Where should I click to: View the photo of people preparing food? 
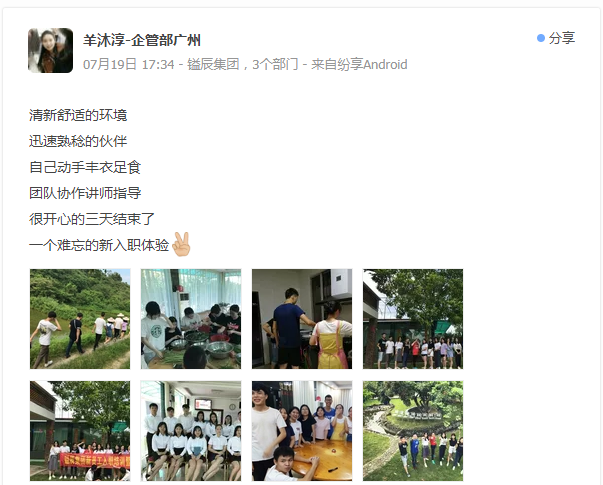click(191, 319)
